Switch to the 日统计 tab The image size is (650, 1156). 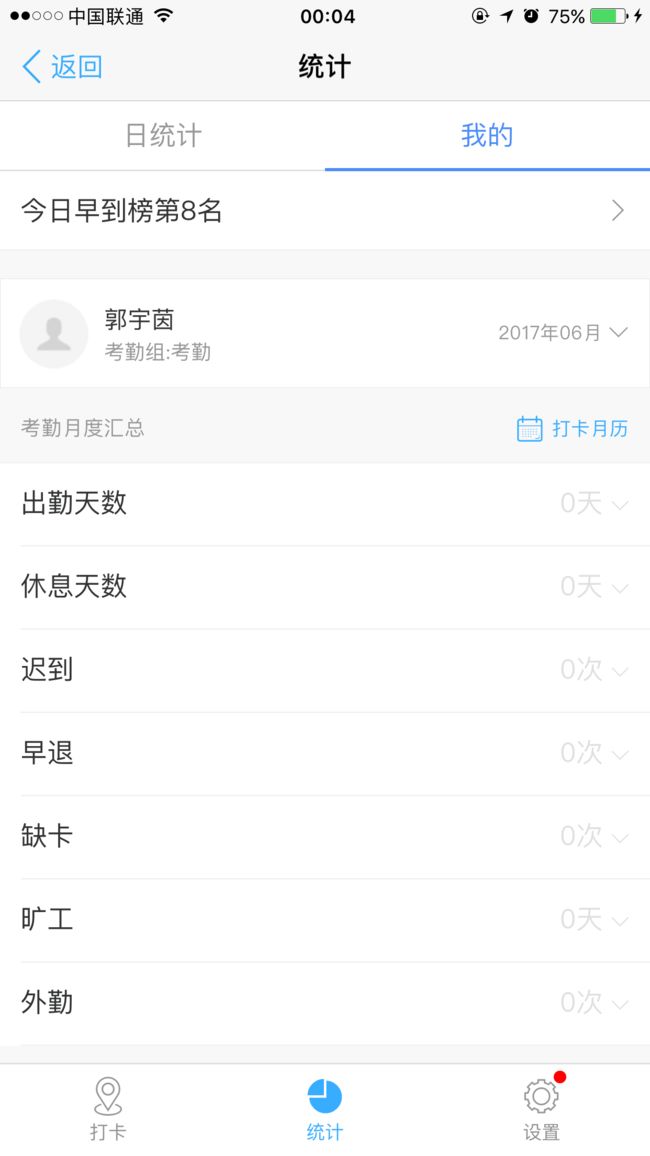pos(163,136)
